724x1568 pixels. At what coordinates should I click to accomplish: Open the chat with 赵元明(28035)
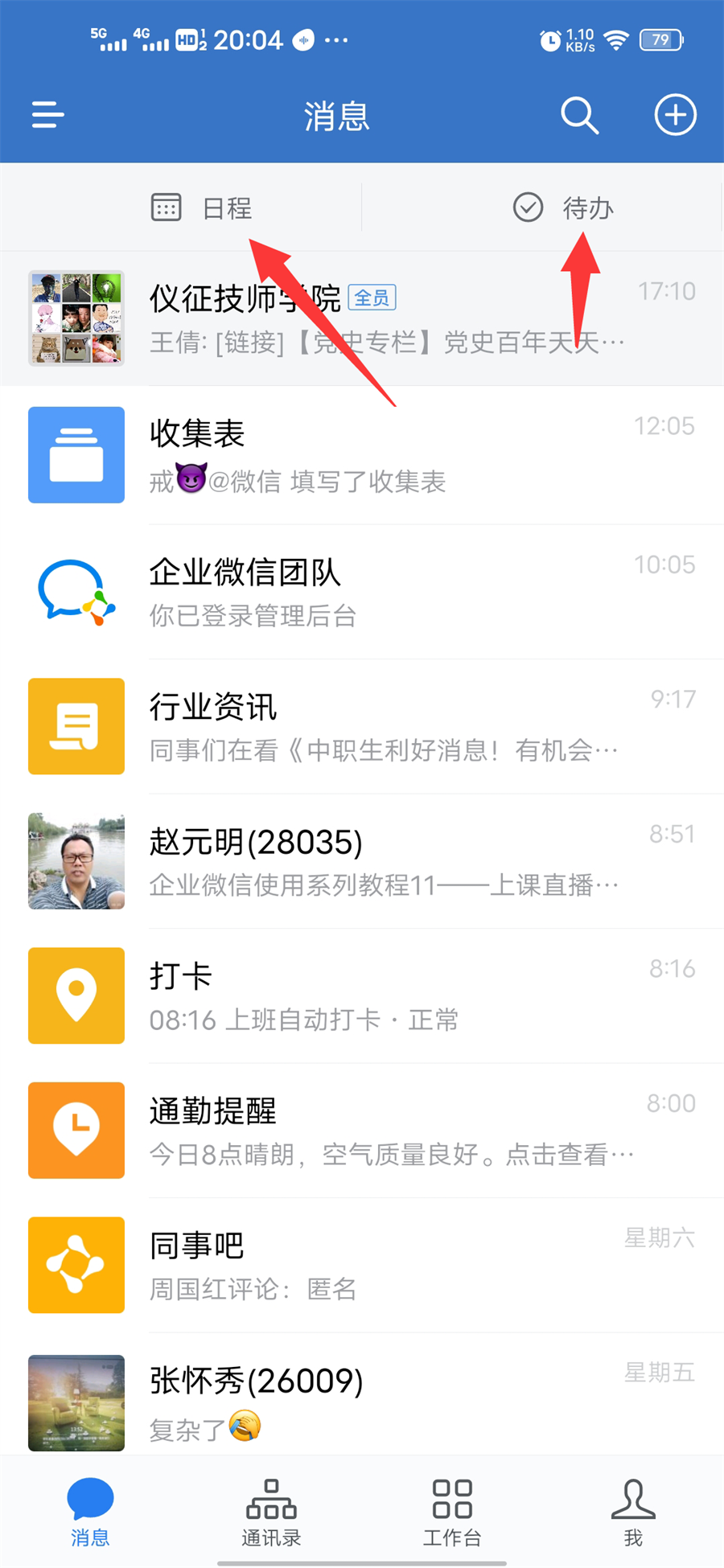pos(362,861)
